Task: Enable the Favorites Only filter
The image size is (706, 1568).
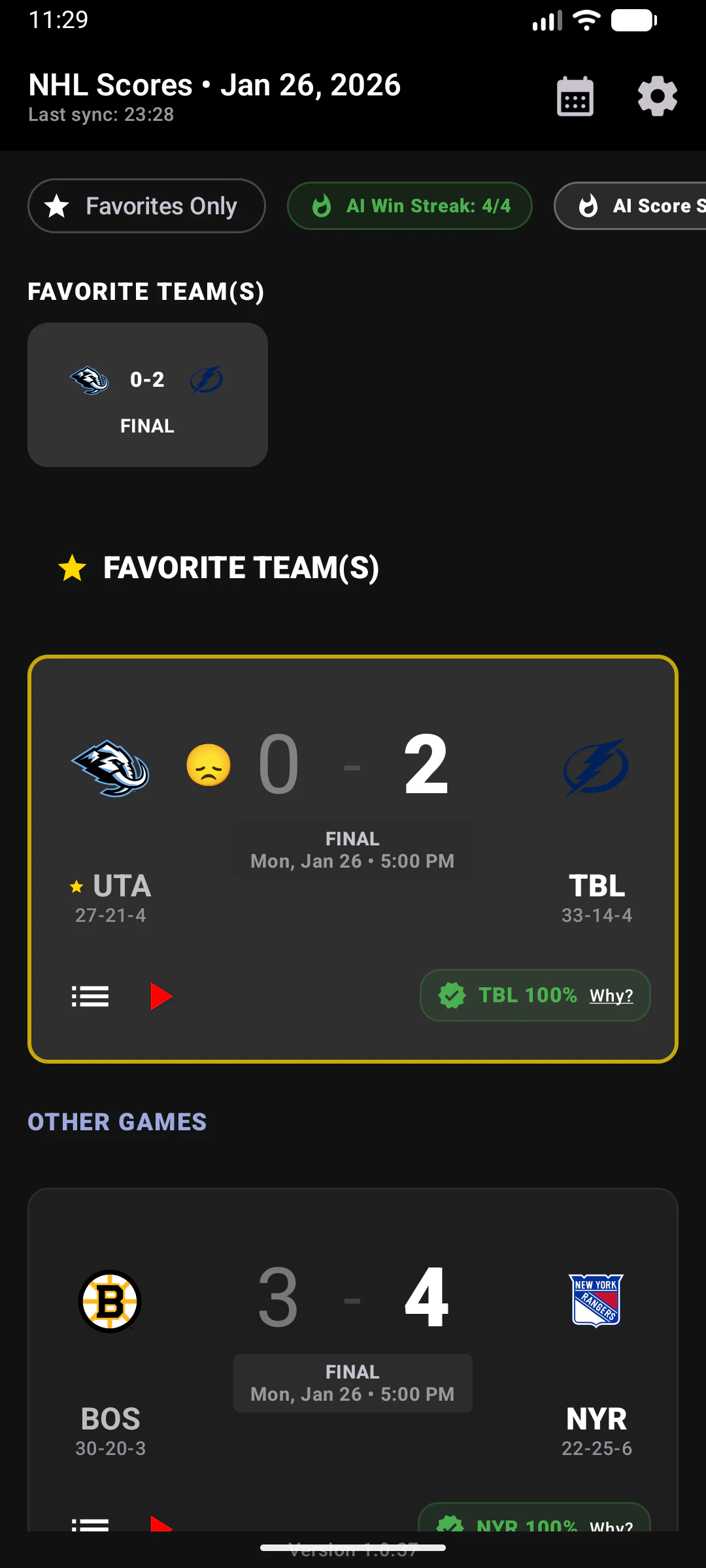Action: (146, 206)
